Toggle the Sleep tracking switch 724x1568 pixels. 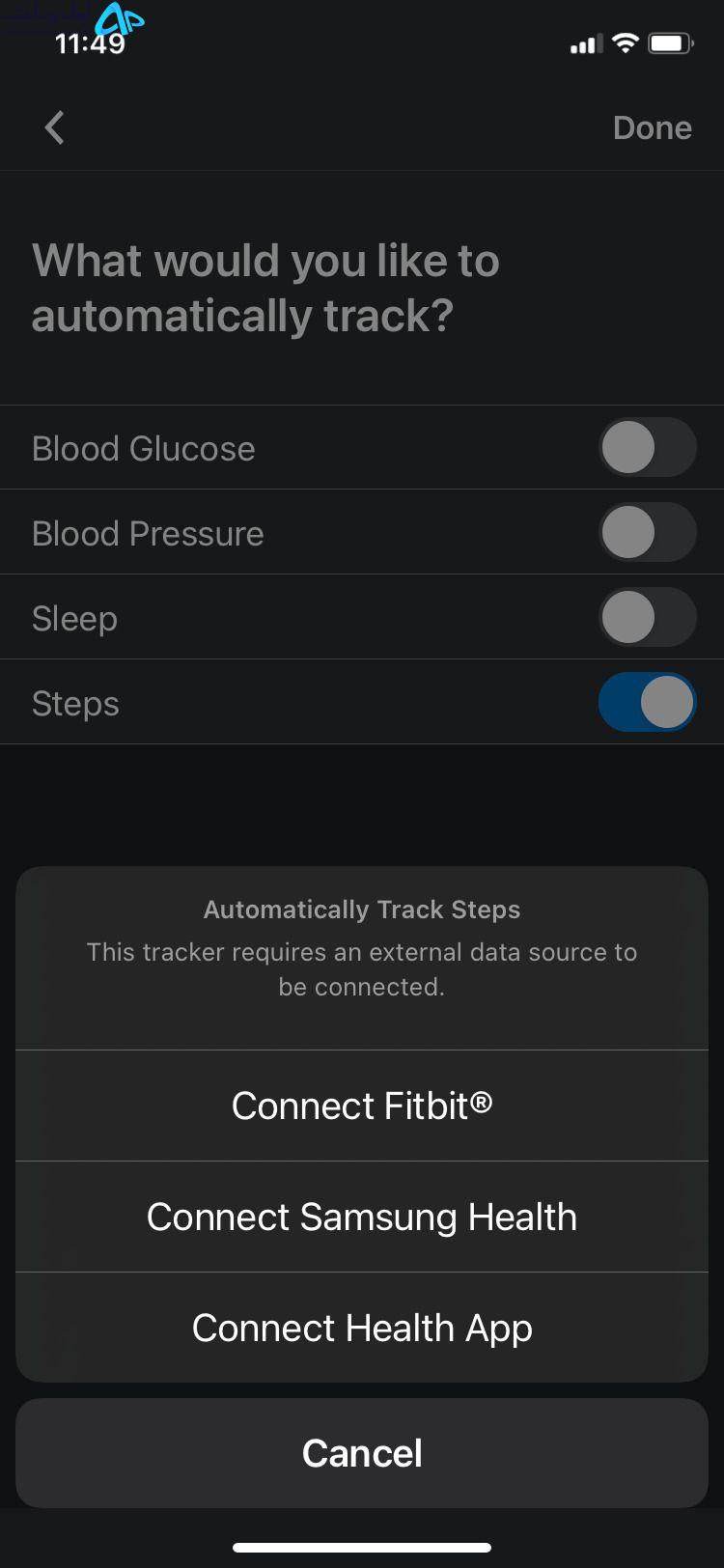point(647,617)
